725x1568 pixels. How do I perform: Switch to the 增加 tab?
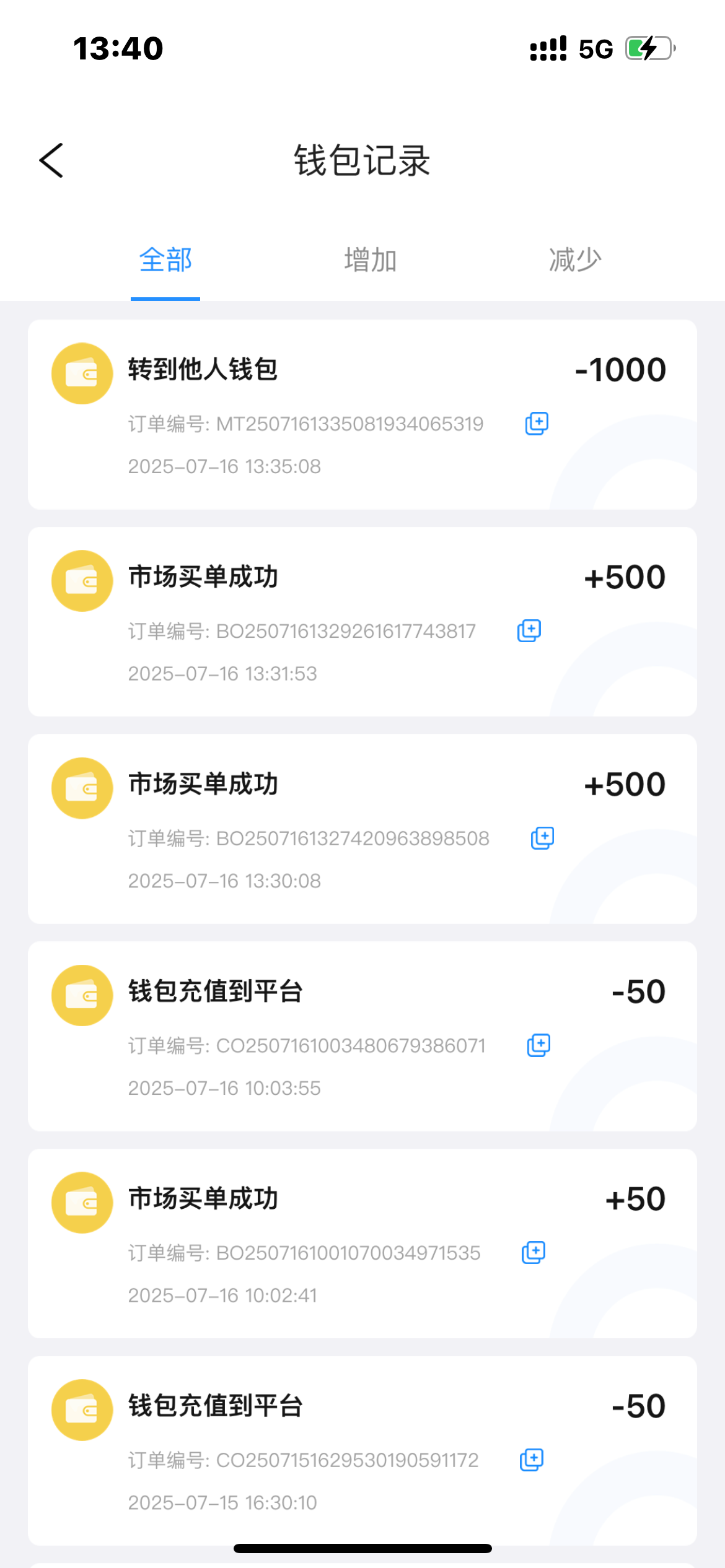pyautogui.click(x=370, y=260)
